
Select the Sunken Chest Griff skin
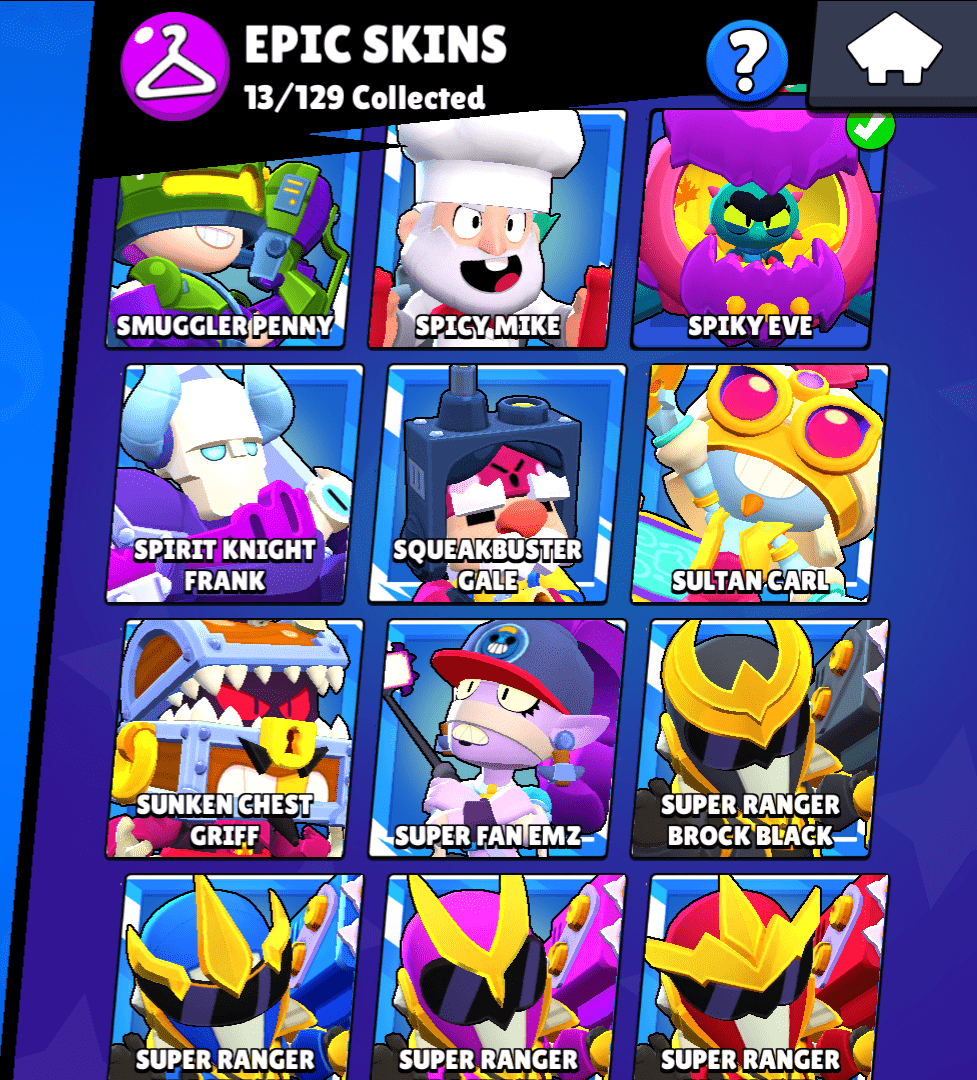tap(229, 738)
